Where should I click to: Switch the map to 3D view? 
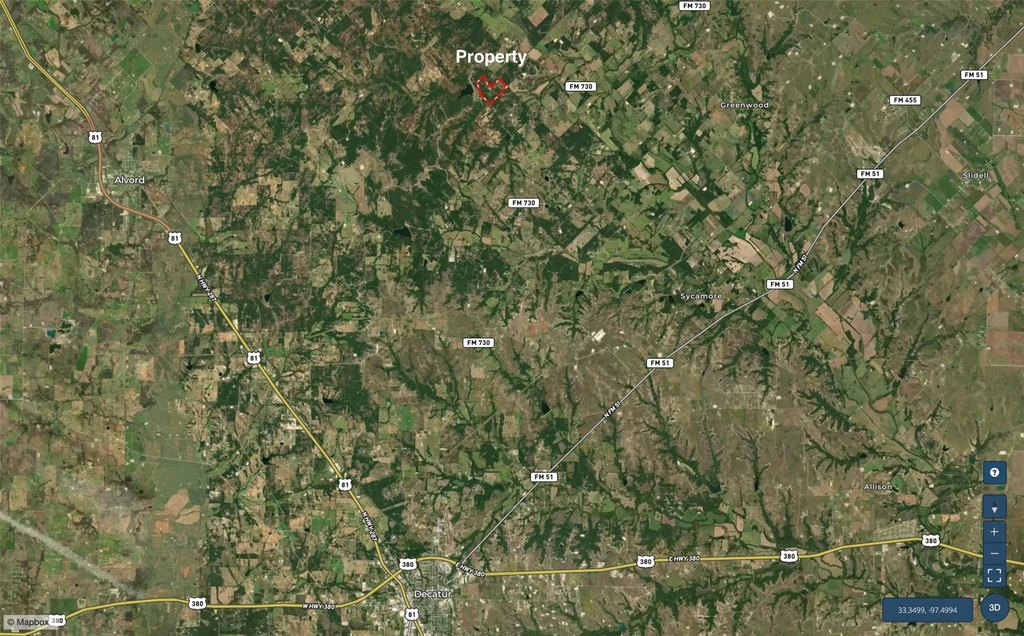click(994, 607)
